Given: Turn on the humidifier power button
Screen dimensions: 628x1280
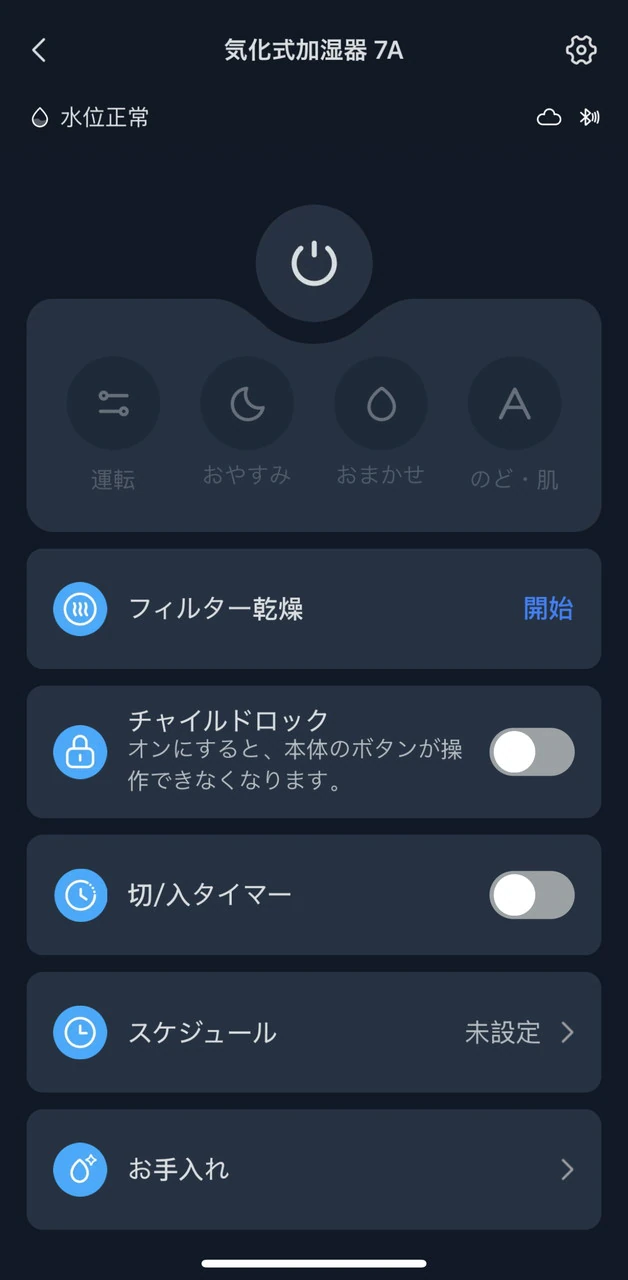Looking at the screenshot, I should tap(314, 264).
